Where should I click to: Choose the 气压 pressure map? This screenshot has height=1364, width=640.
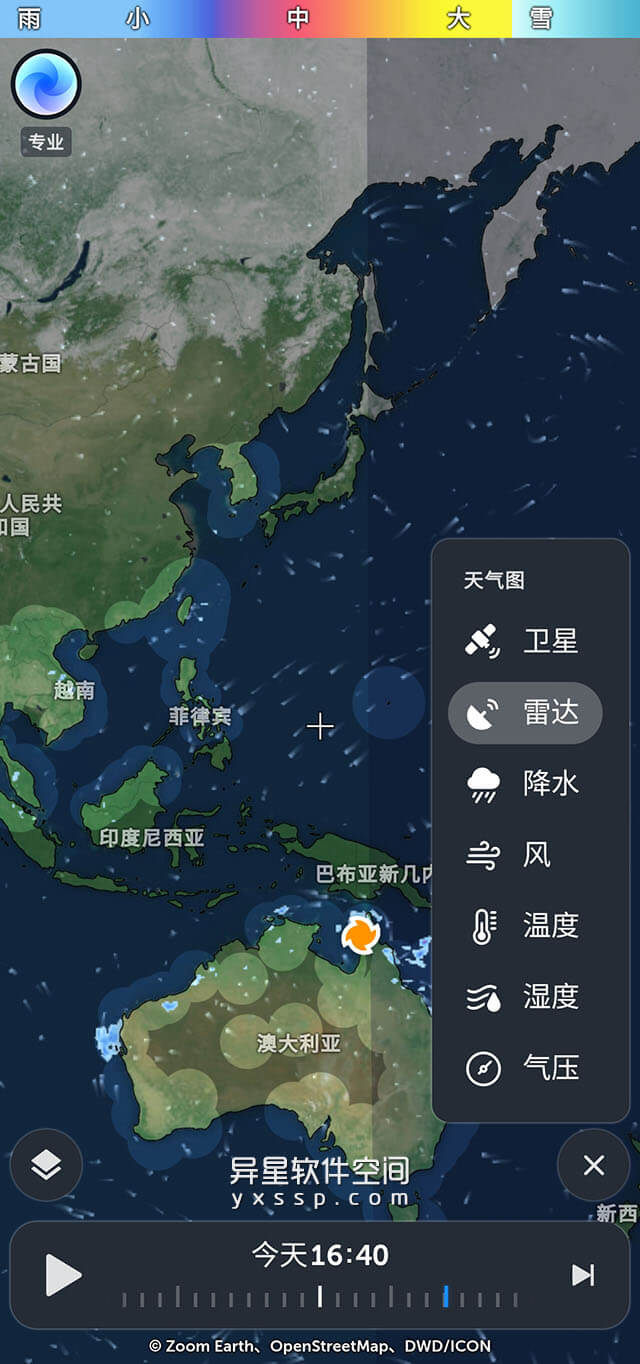[x=525, y=1068]
